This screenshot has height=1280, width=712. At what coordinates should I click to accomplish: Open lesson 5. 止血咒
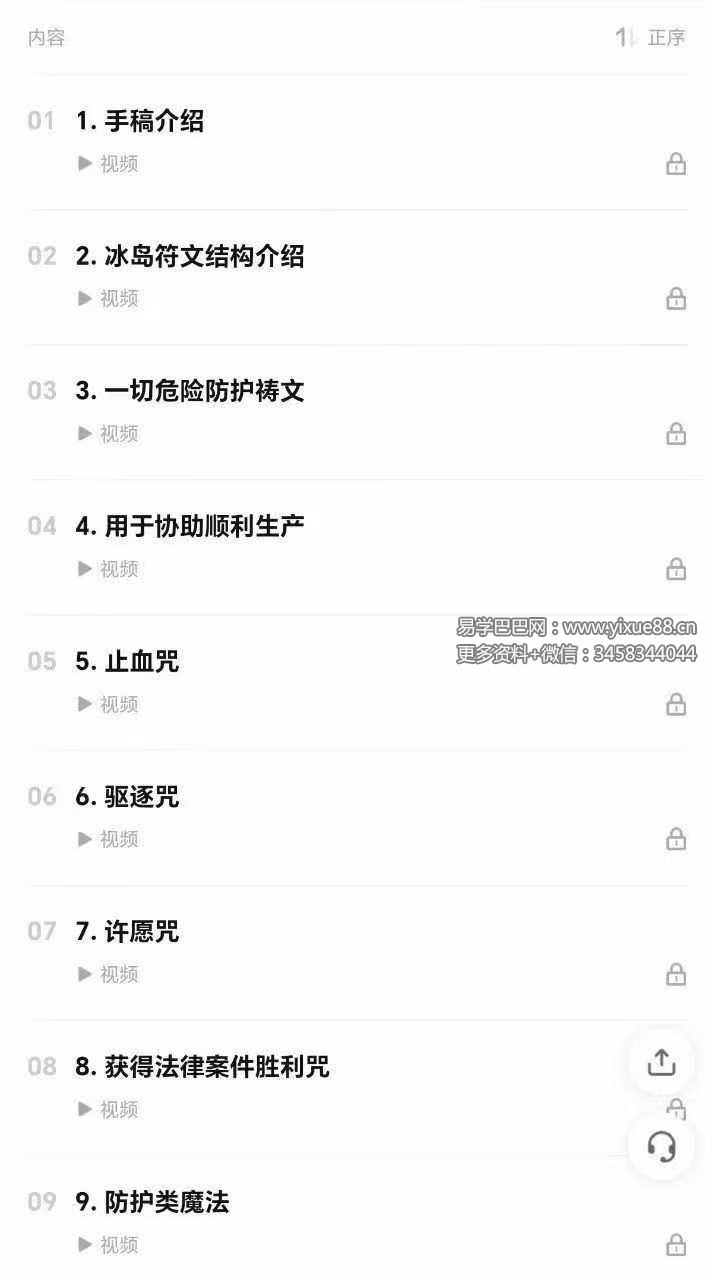[128, 662]
